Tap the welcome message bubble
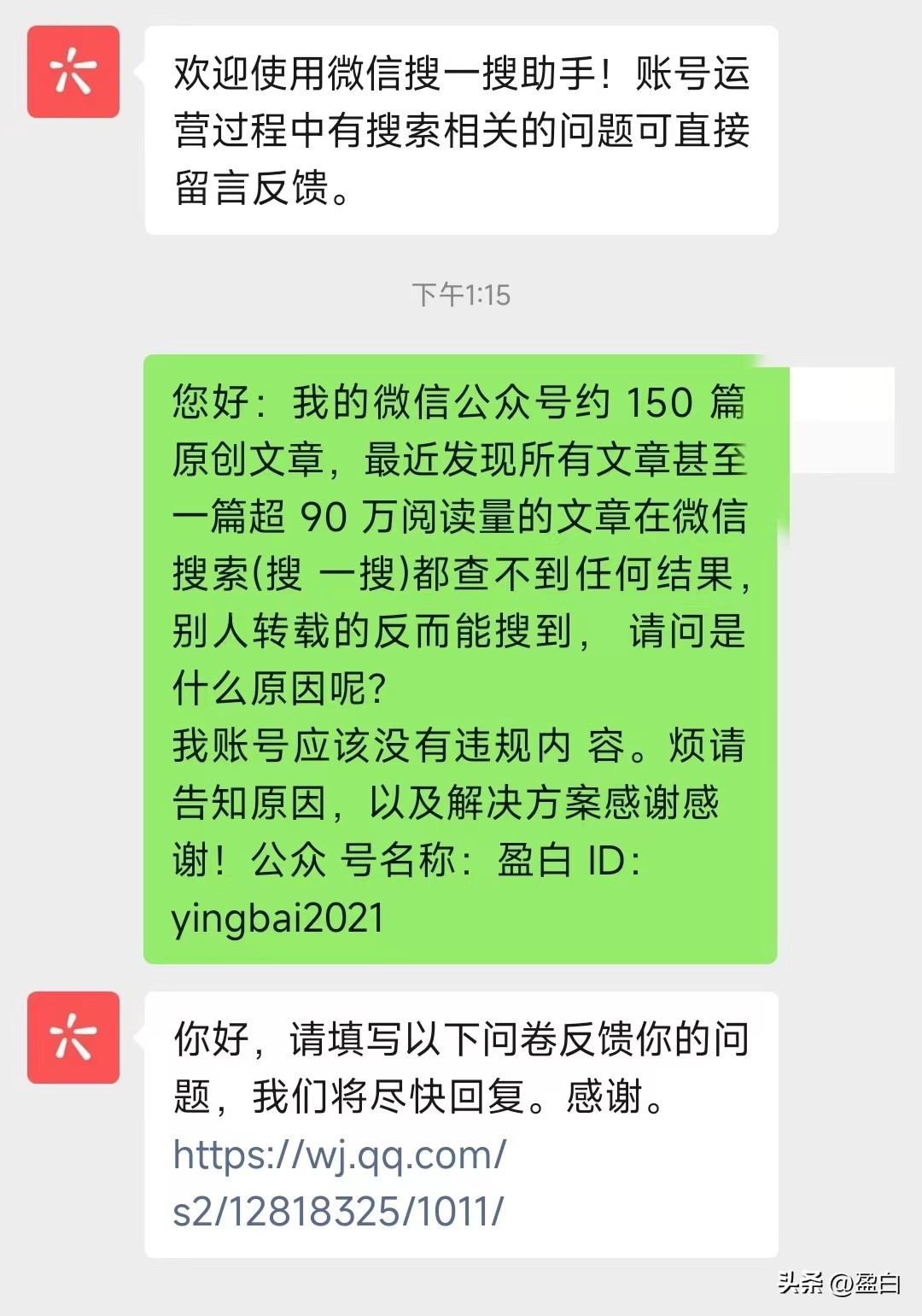 coord(461,128)
